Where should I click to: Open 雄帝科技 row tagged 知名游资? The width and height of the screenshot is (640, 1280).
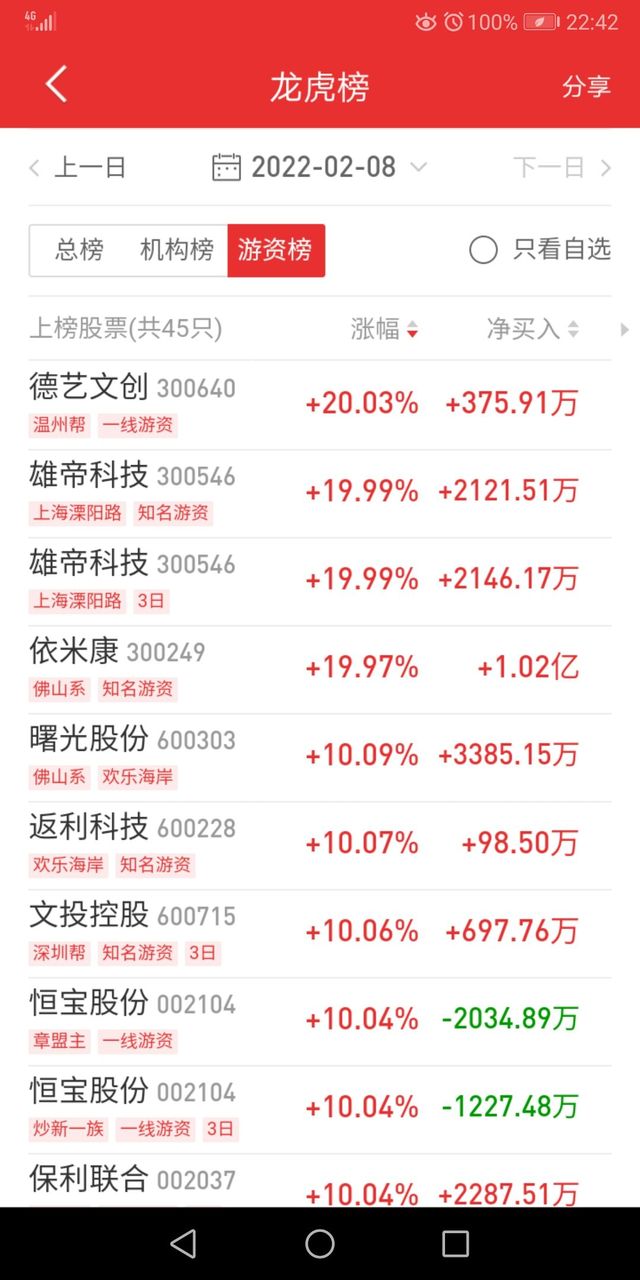(320, 493)
